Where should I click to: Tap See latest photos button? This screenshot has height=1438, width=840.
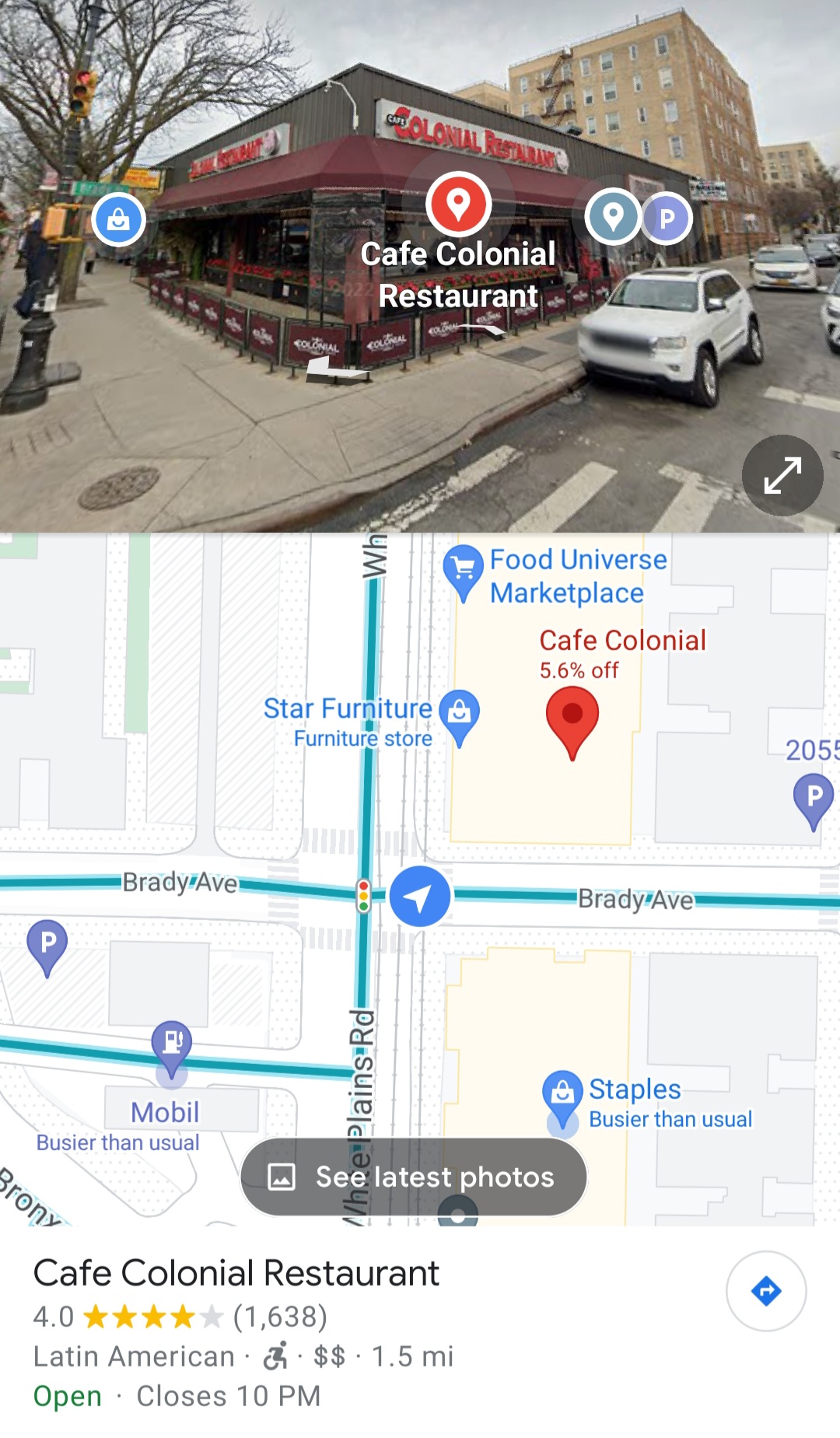[x=413, y=1177]
